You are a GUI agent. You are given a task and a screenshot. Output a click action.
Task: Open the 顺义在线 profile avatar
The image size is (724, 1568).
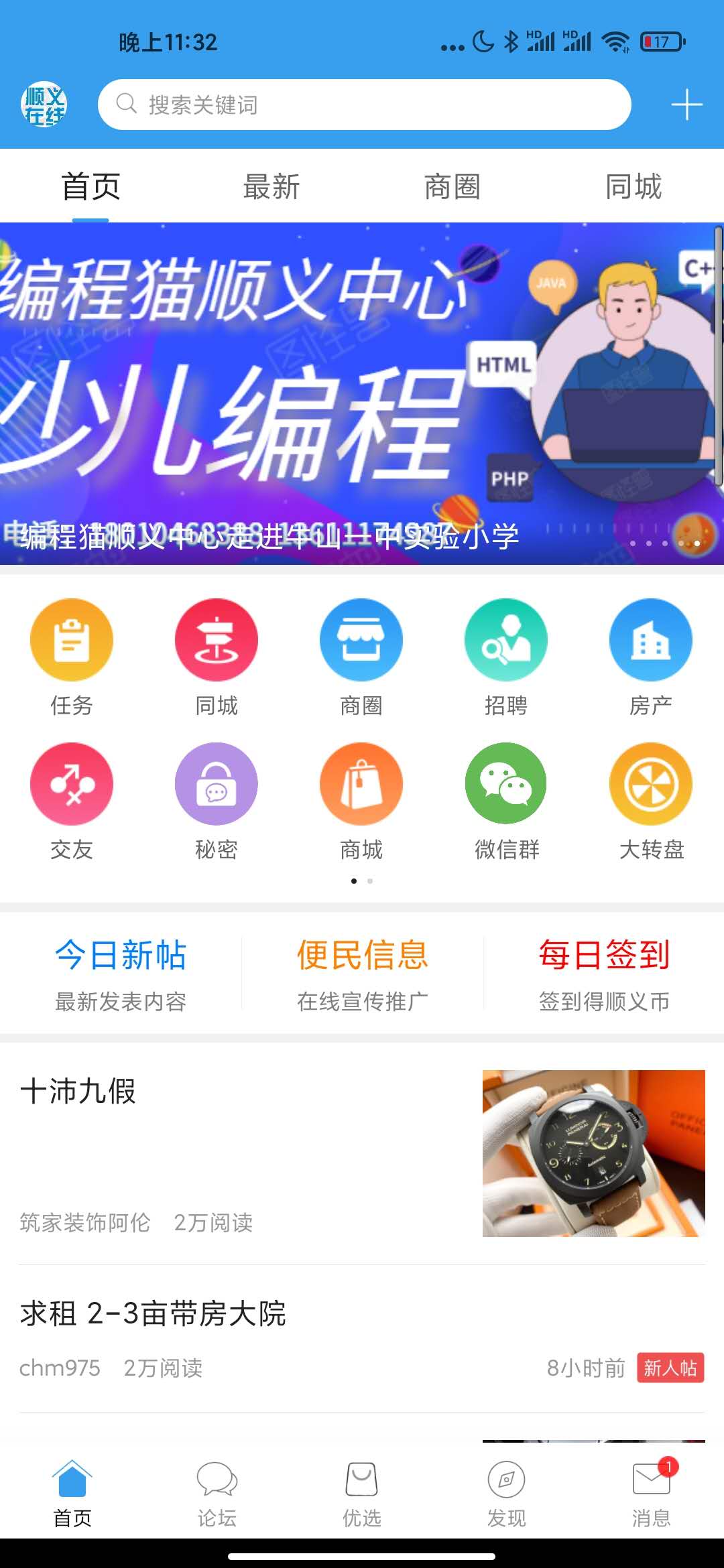tap(44, 105)
